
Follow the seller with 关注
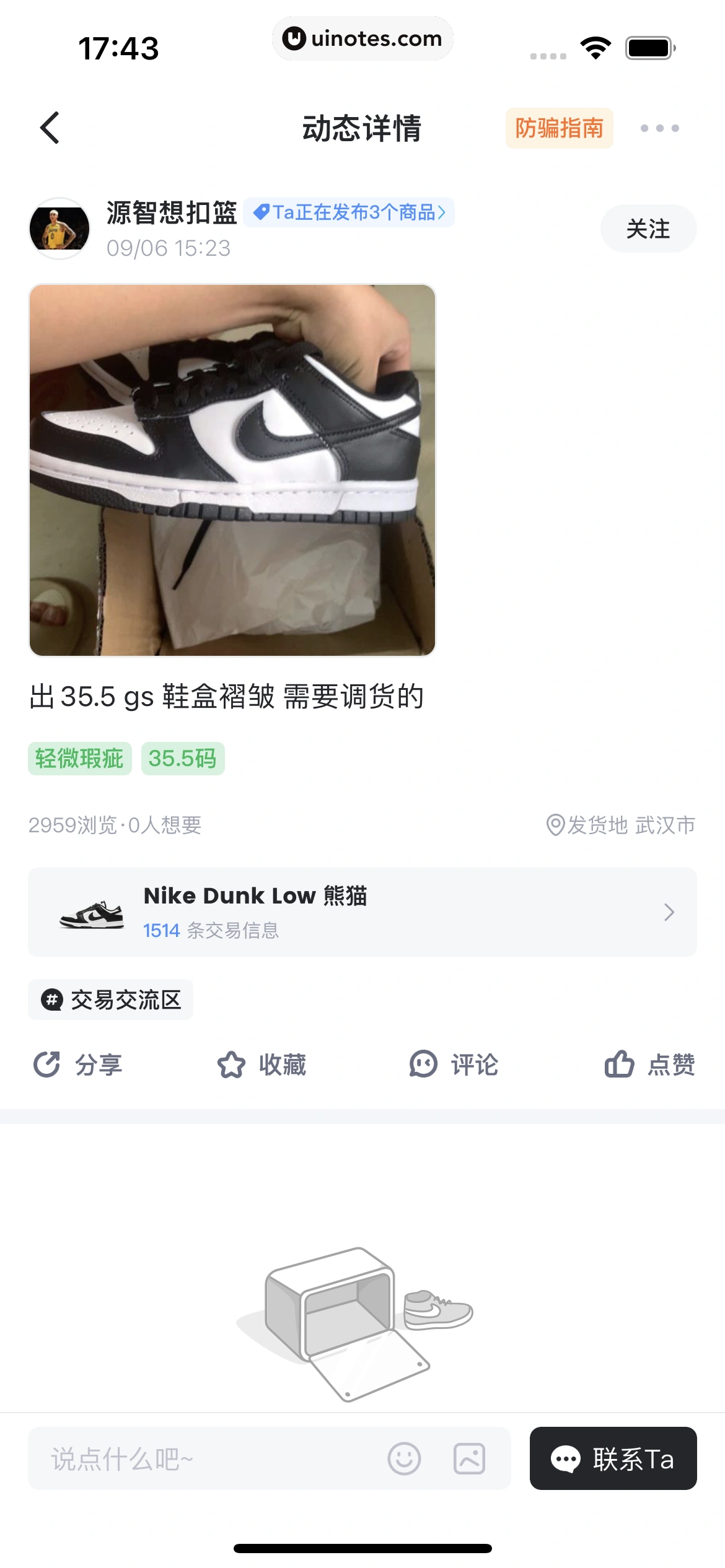[x=648, y=229]
